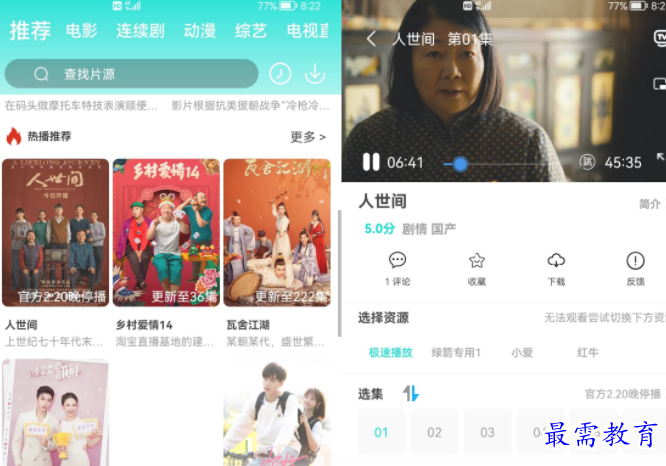Select the 绿箭专用1 source
The height and width of the screenshot is (466, 666).
[x=456, y=352]
